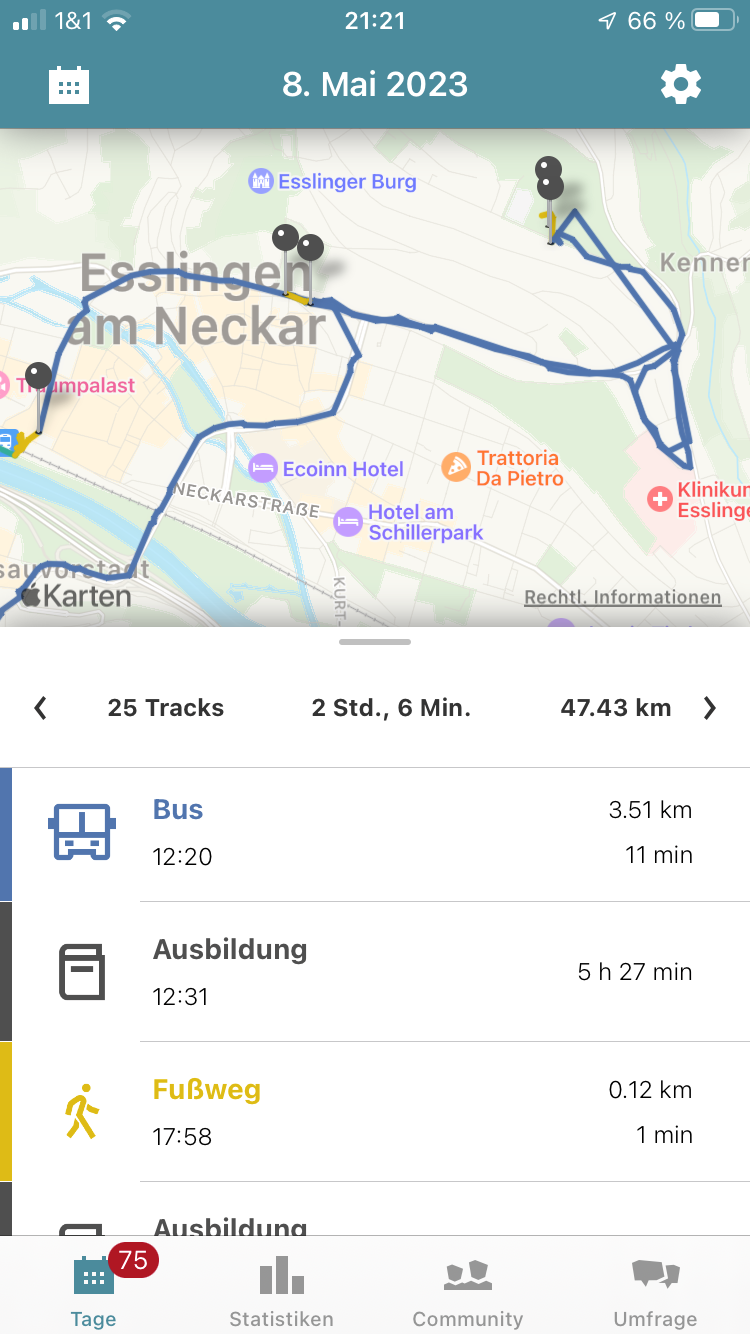The height and width of the screenshot is (1334, 750).
Task: Tap the Trattoria Da Pietro map marker
Action: click(456, 467)
